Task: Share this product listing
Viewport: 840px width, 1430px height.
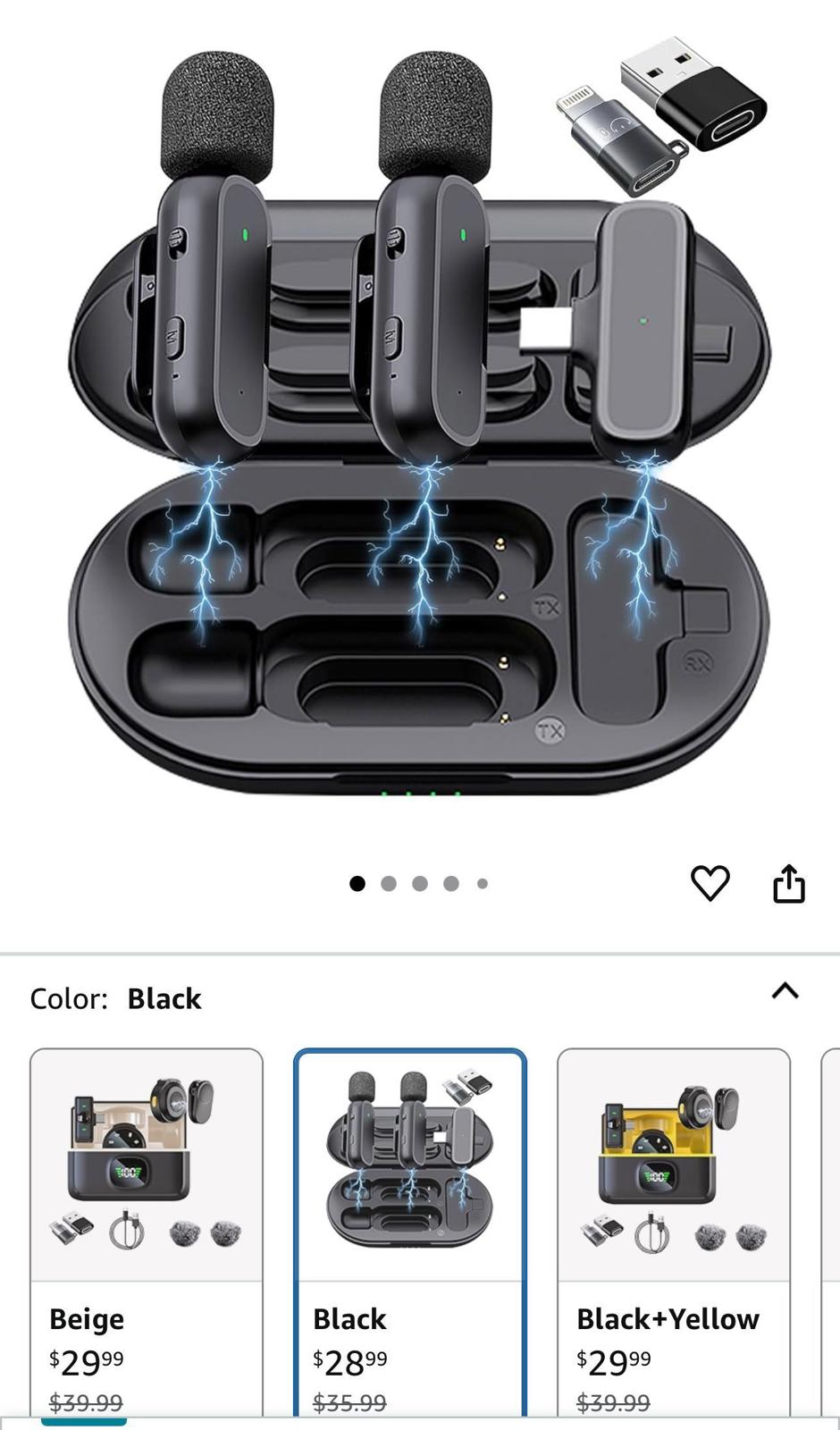Action: [788, 883]
